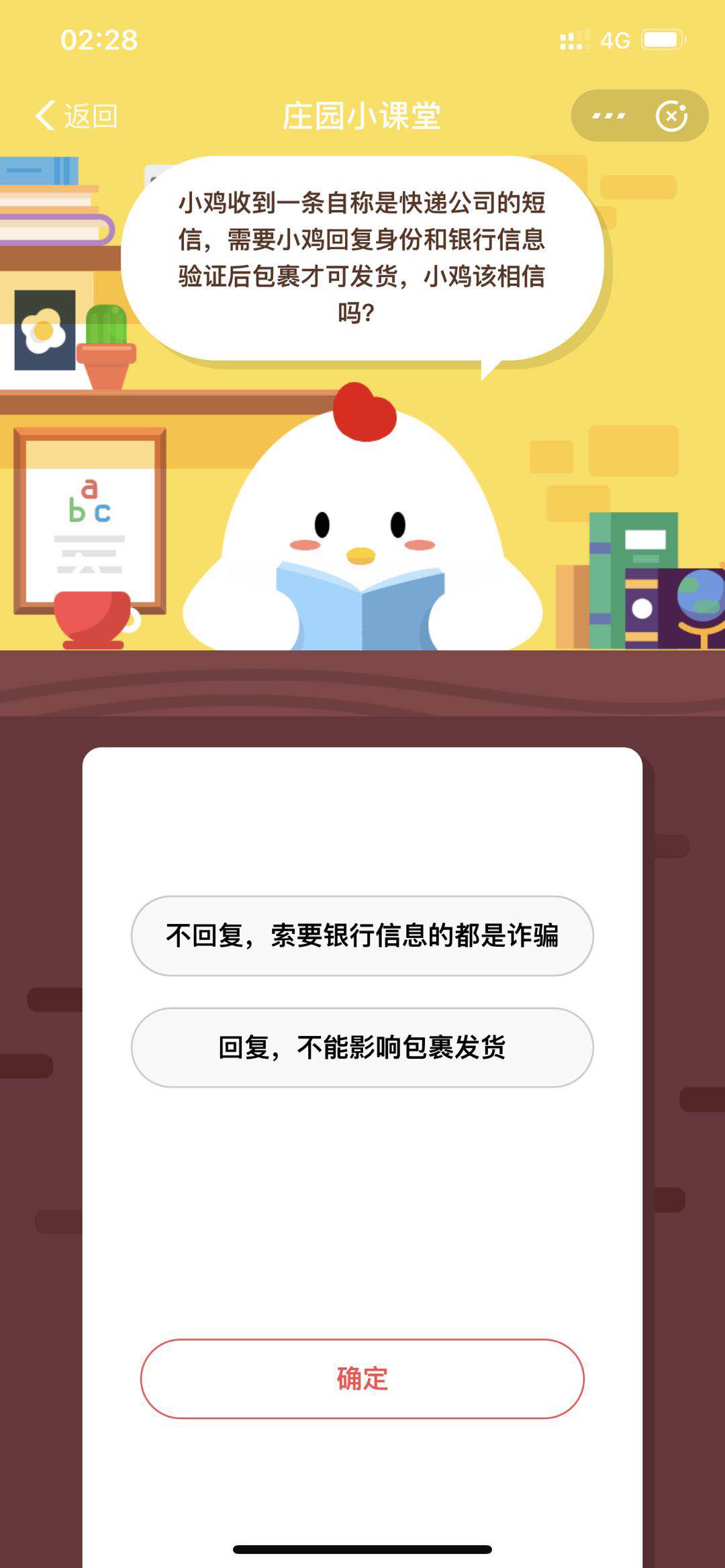This screenshot has width=725, height=1568.
Task: Select answer 不回复，索要银行信息的都是诈骗
Action: (x=362, y=935)
